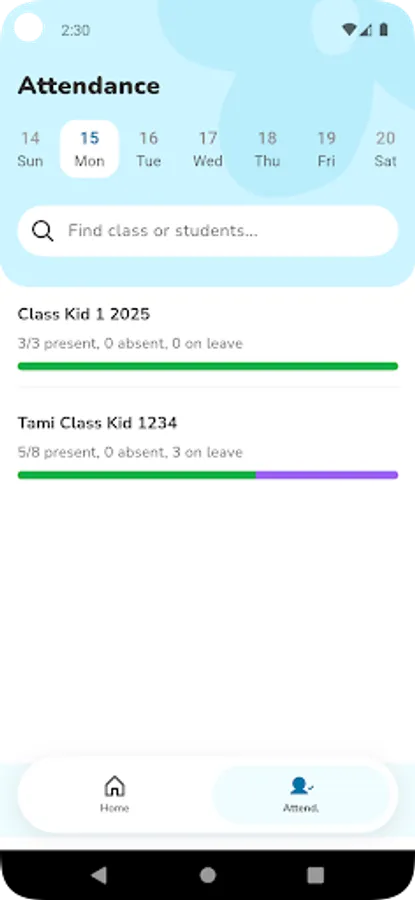This screenshot has width=415, height=900.
Task: Tap the system back button
Action: [x=99, y=875]
